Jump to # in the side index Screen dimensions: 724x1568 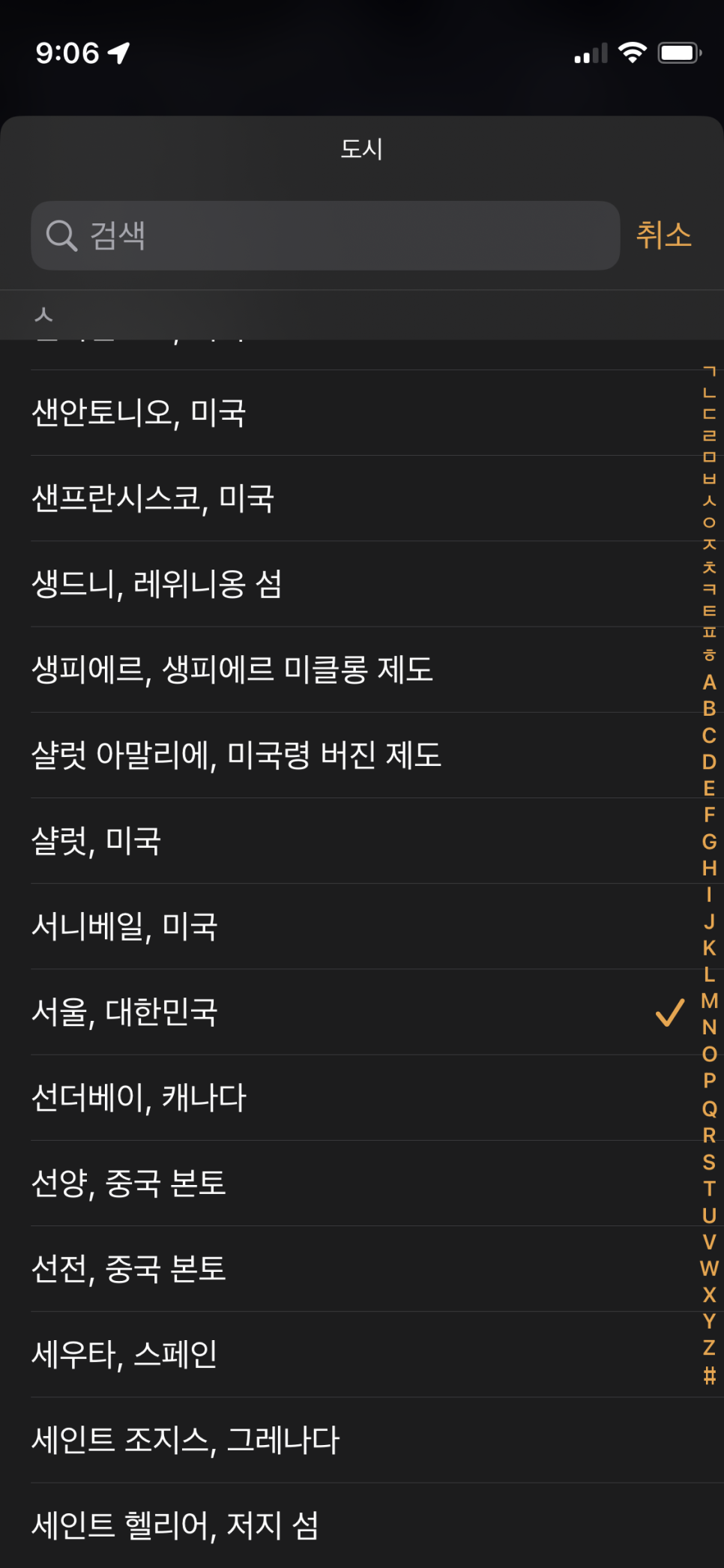(x=709, y=1375)
